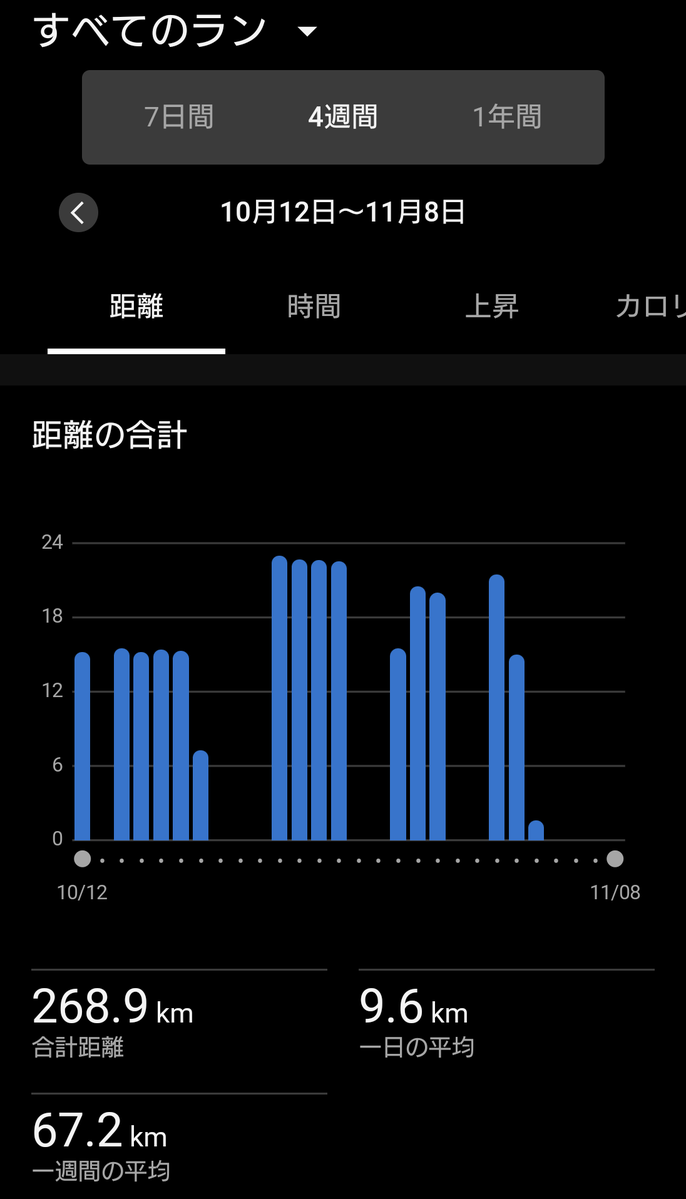Image resolution: width=686 pixels, height=1199 pixels.
Task: Switch to the カロリー tab
Action: coord(650,306)
